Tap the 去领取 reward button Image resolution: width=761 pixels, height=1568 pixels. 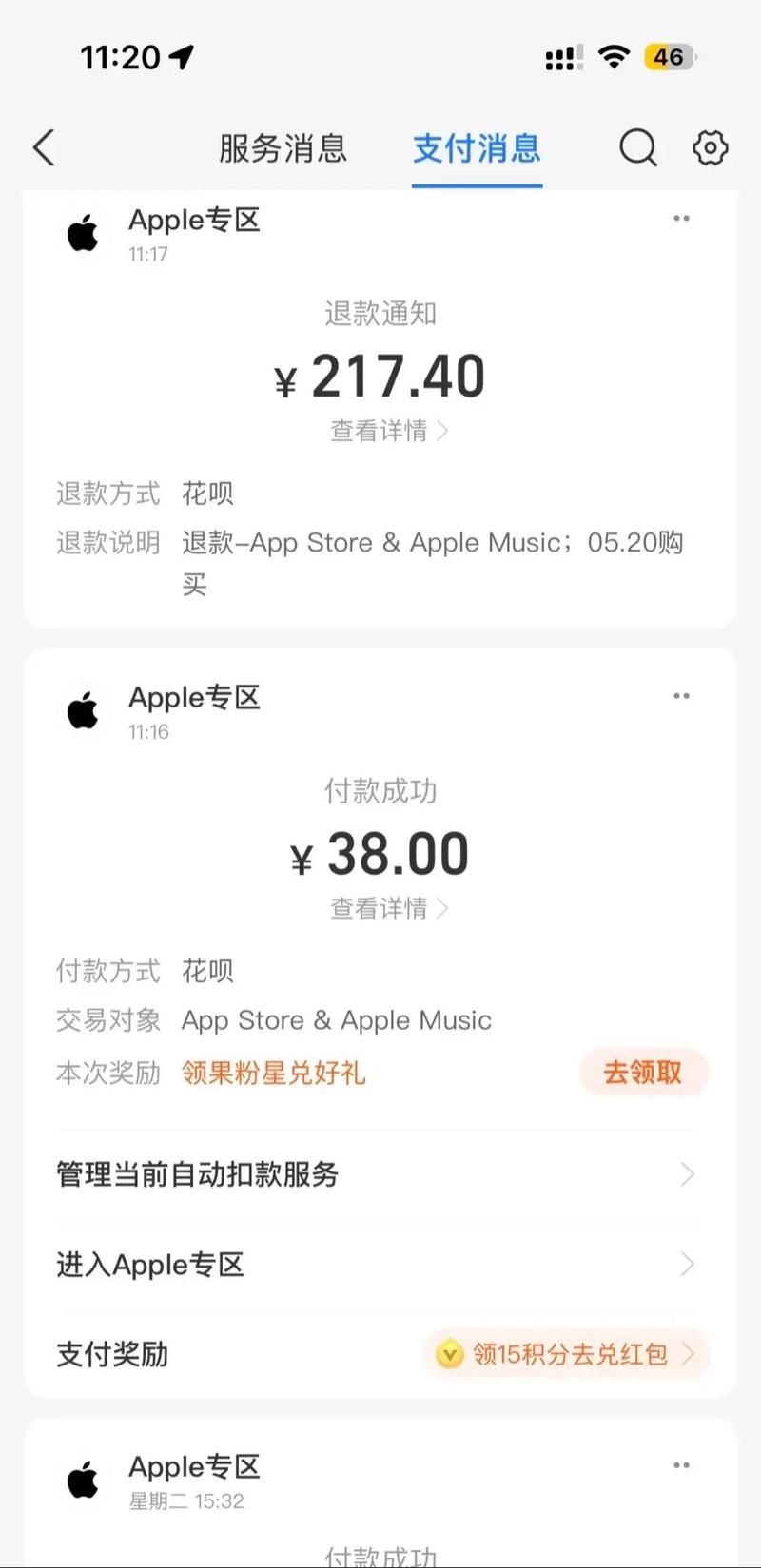coord(643,1073)
